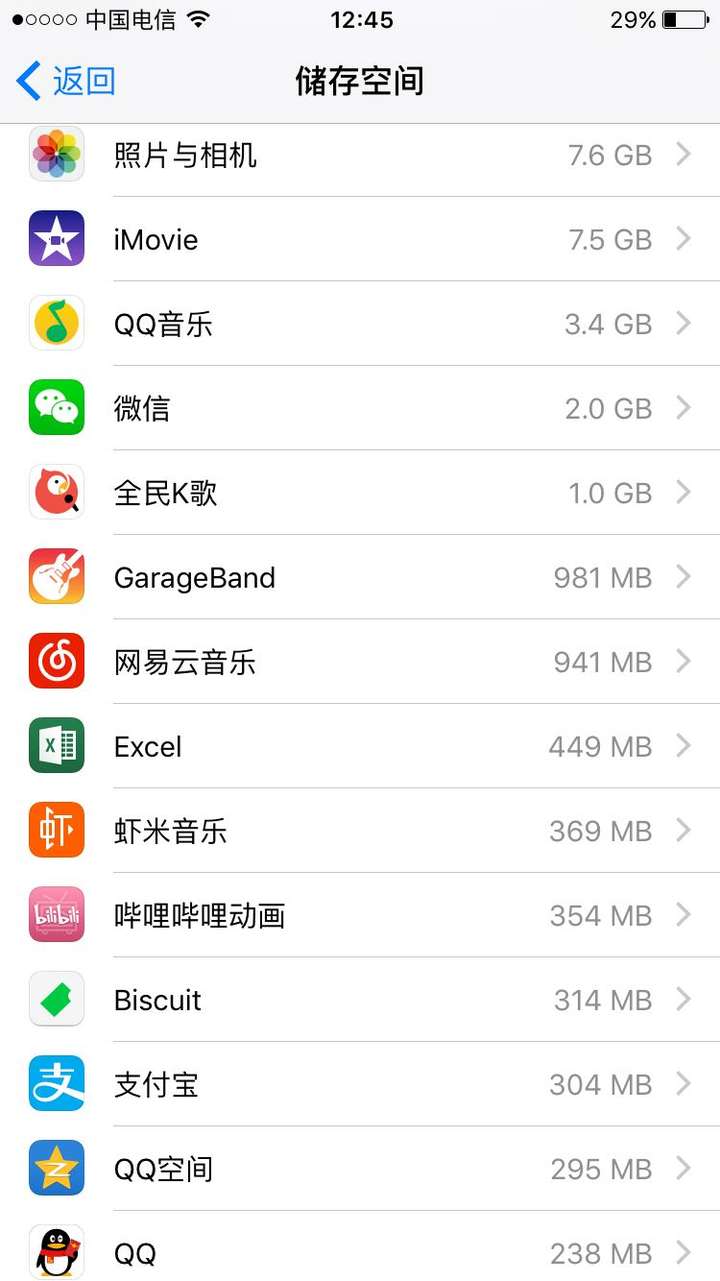
Task: Click the GarageBand guitar icon
Action: (57, 577)
